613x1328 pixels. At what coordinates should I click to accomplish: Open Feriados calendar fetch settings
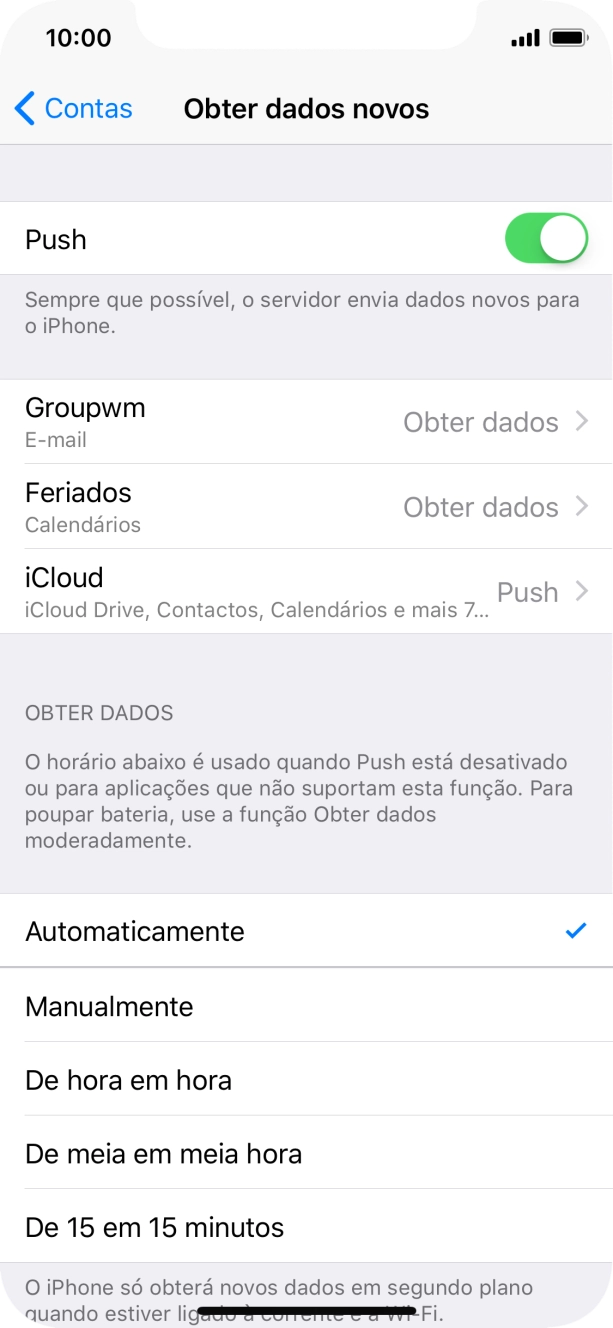[x=306, y=507]
